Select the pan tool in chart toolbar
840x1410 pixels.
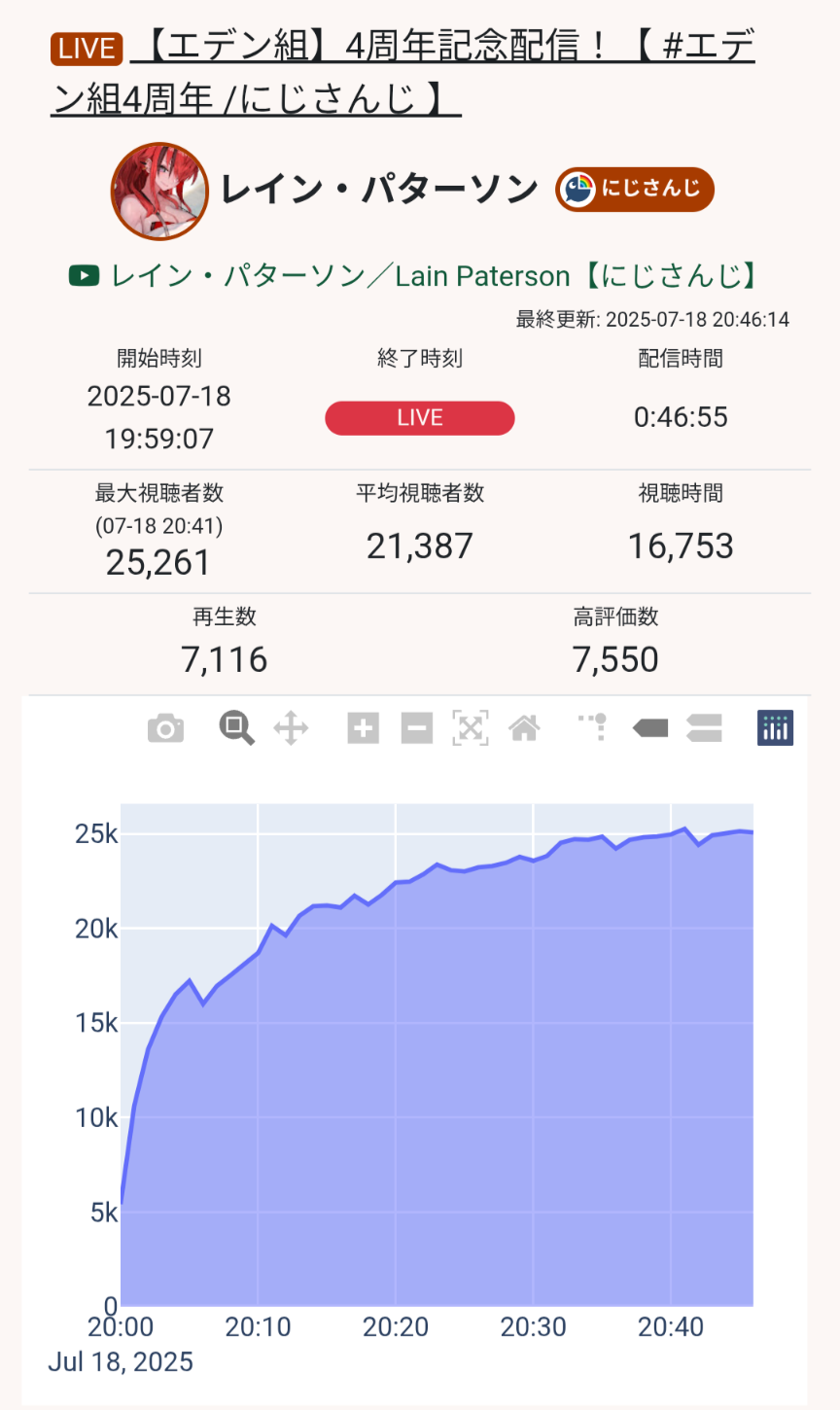coord(291,727)
